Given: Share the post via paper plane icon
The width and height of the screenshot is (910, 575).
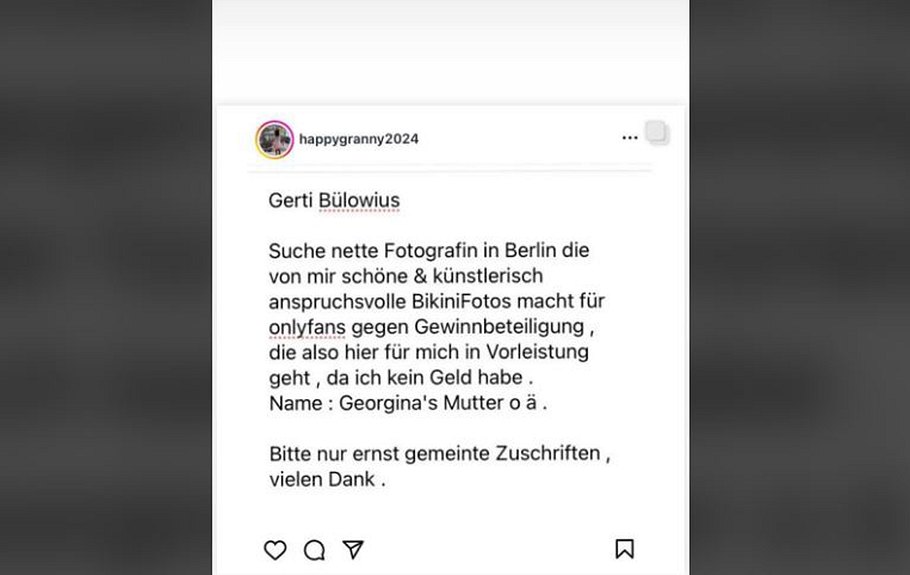Looking at the screenshot, I should tap(352, 549).
